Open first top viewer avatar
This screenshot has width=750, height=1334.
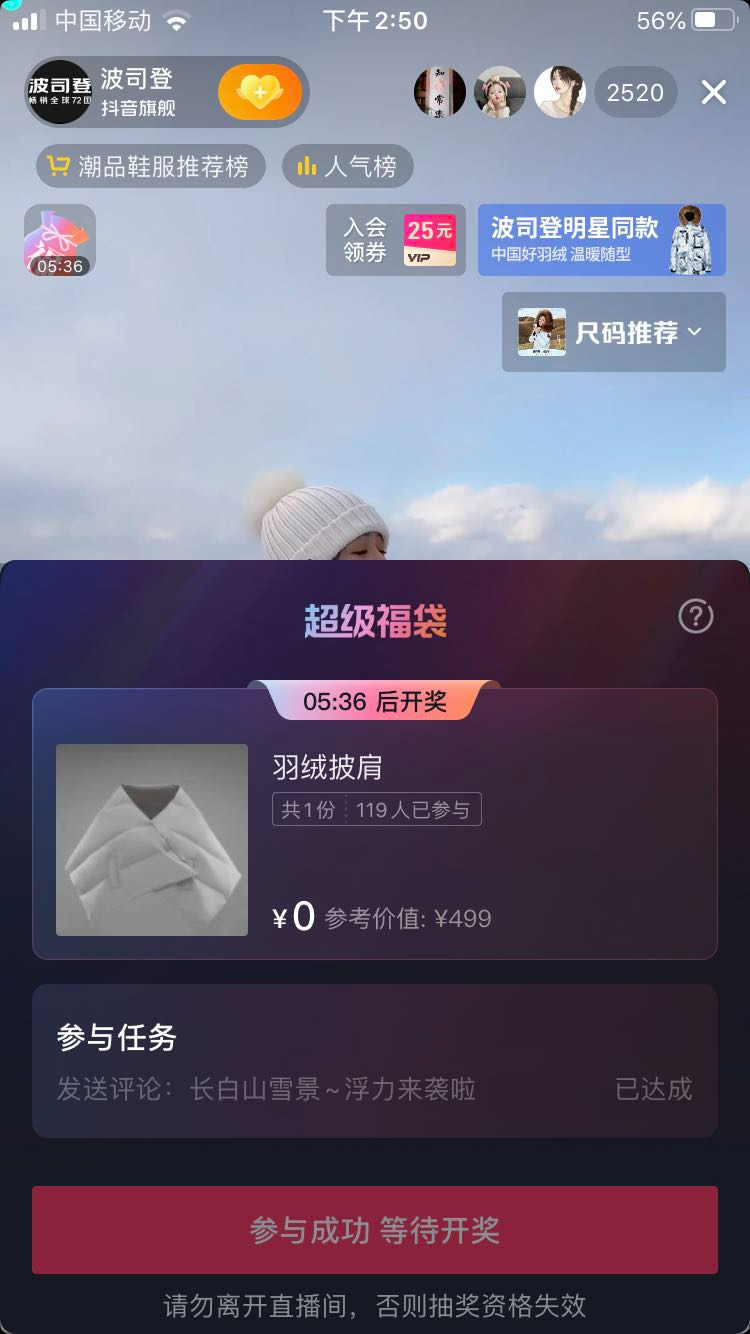[x=440, y=93]
